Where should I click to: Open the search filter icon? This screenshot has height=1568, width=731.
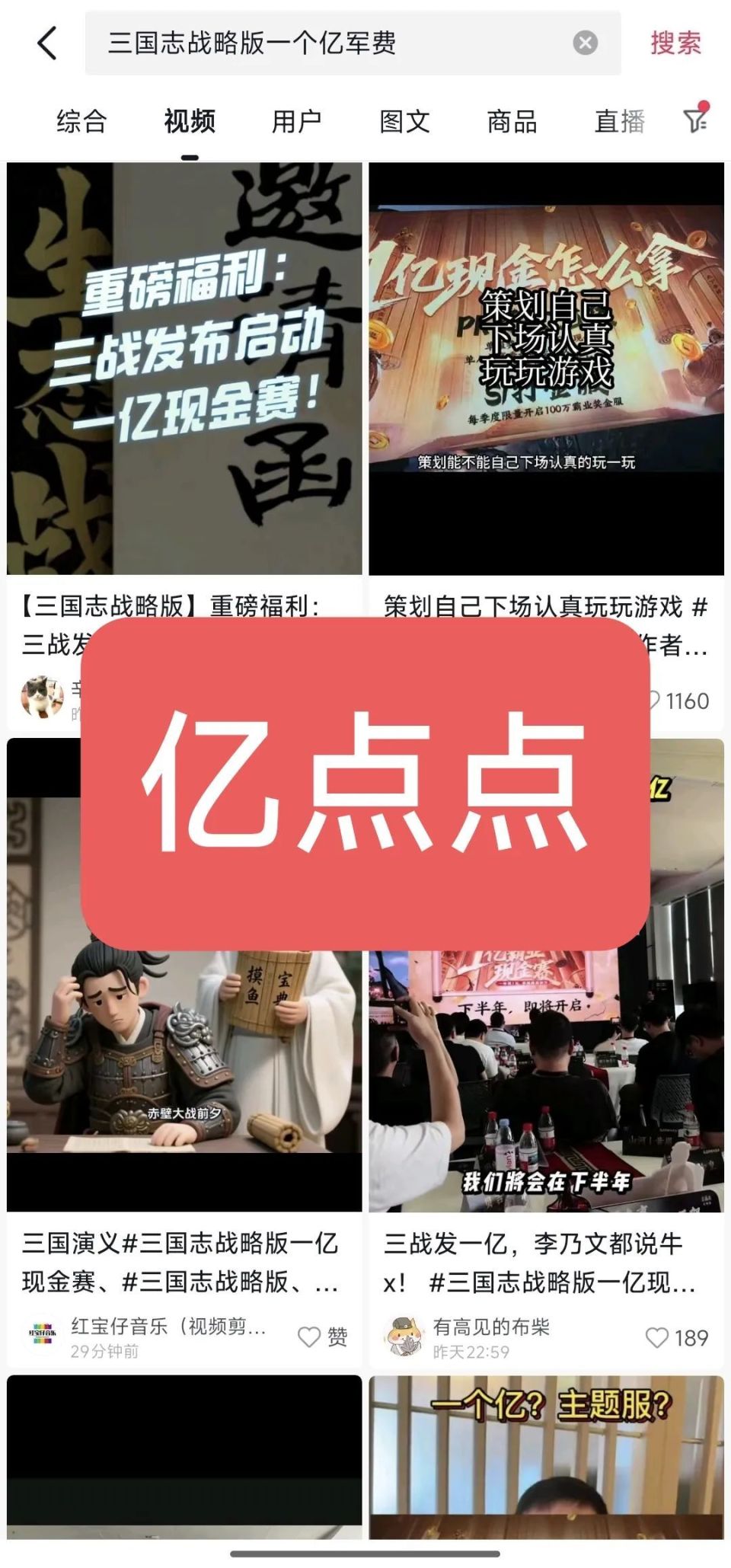pos(696,120)
